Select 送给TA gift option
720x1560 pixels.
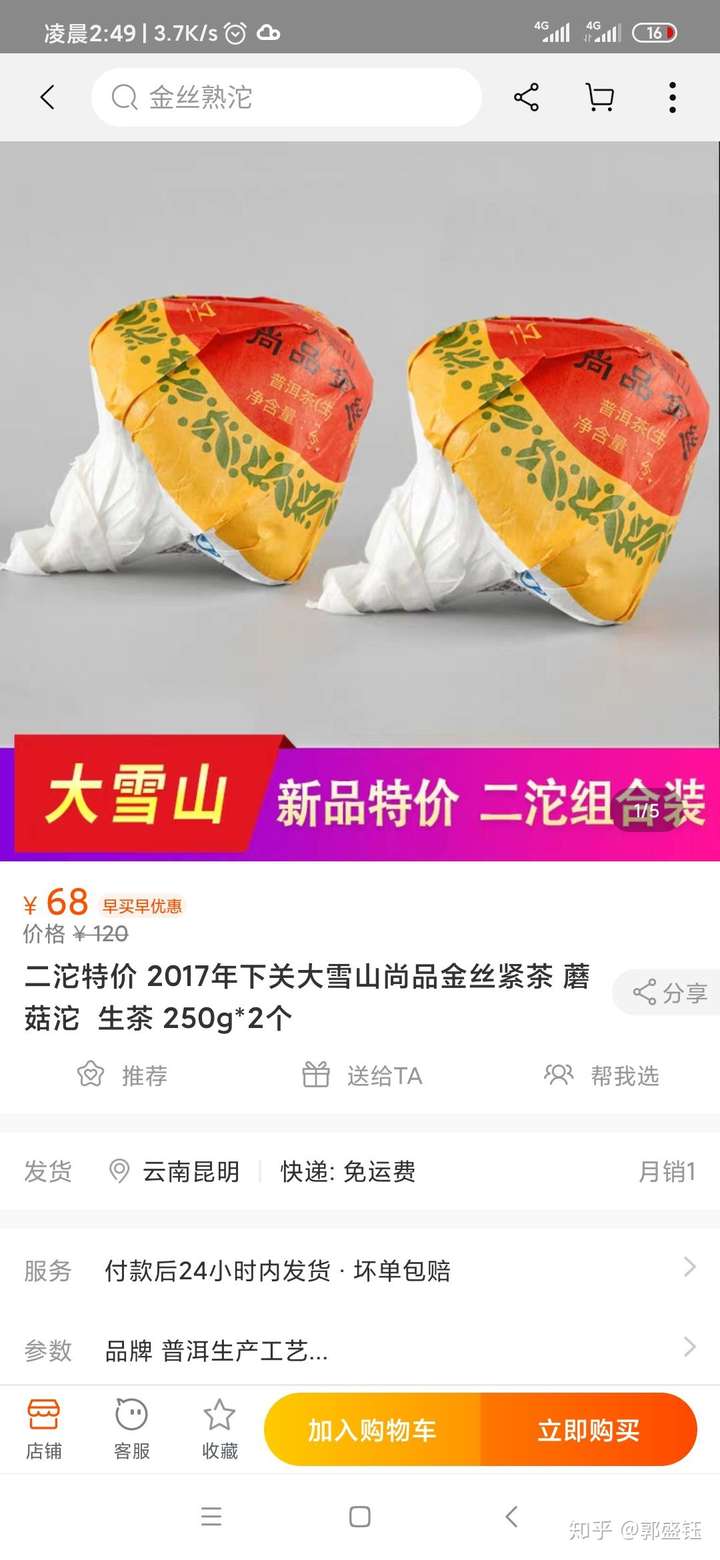[362, 1076]
